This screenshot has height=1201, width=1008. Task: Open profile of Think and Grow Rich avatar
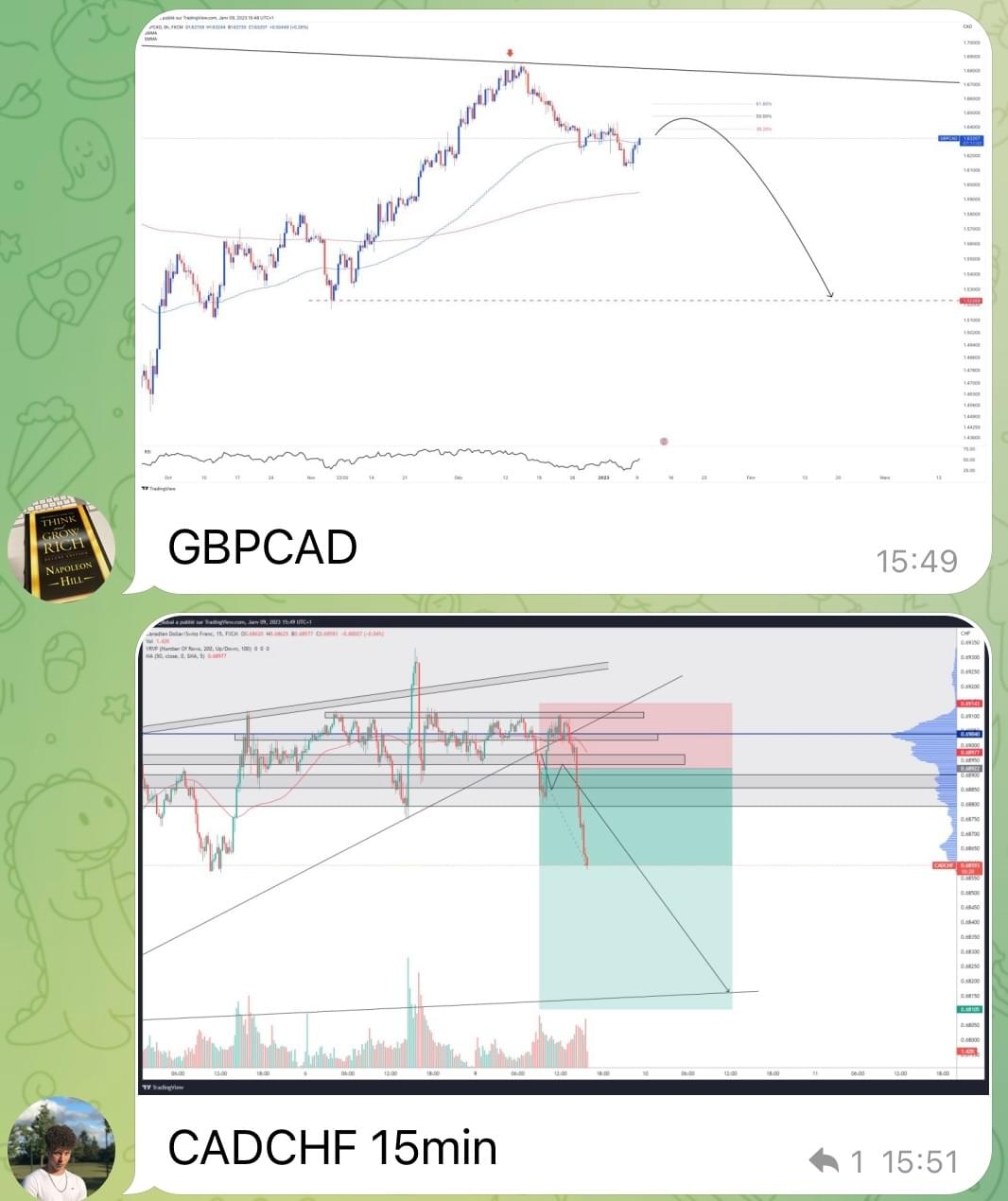[x=61, y=549]
